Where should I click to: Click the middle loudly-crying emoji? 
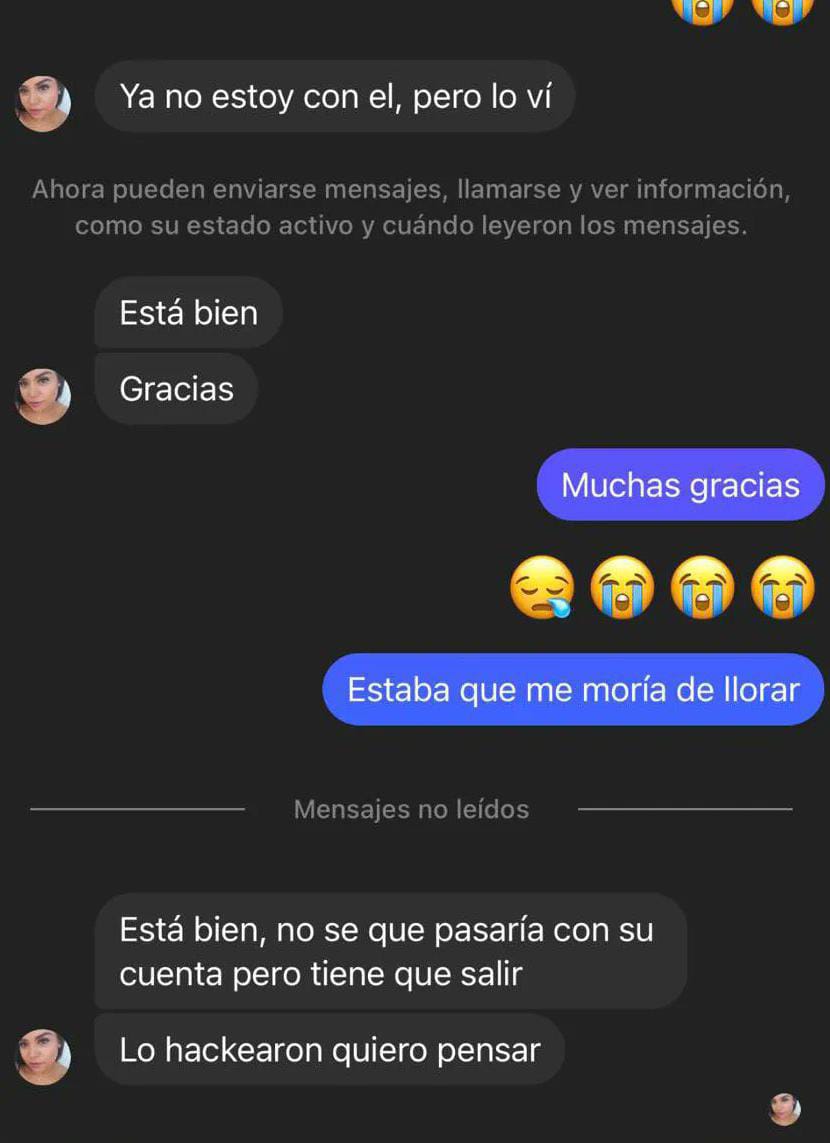[x=702, y=589]
